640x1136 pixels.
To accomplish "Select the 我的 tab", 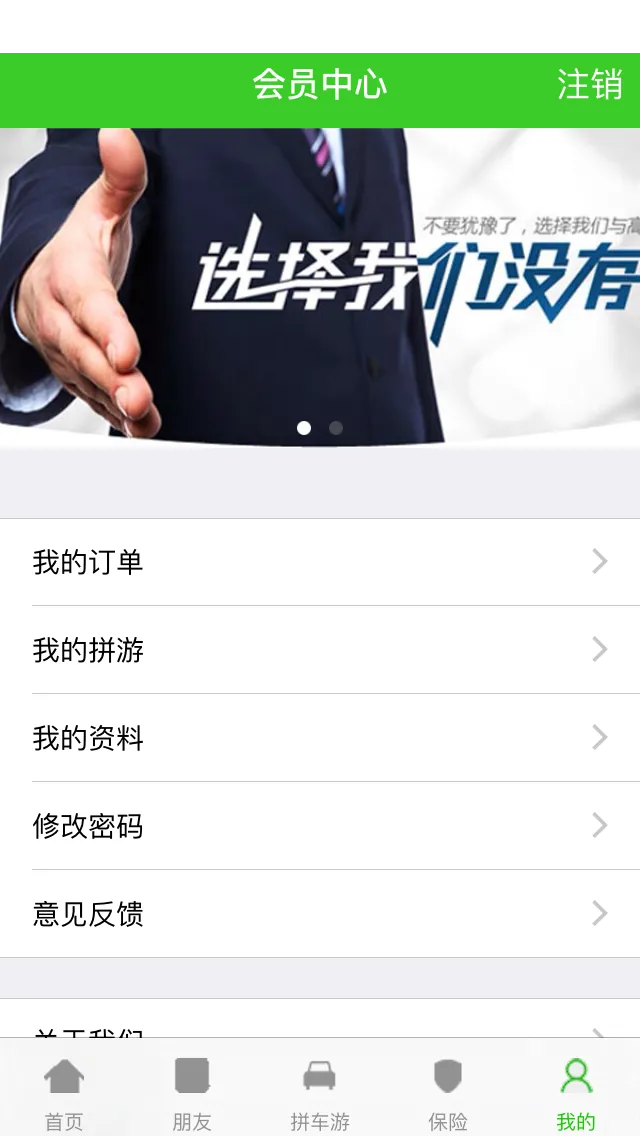I will click(x=576, y=1092).
